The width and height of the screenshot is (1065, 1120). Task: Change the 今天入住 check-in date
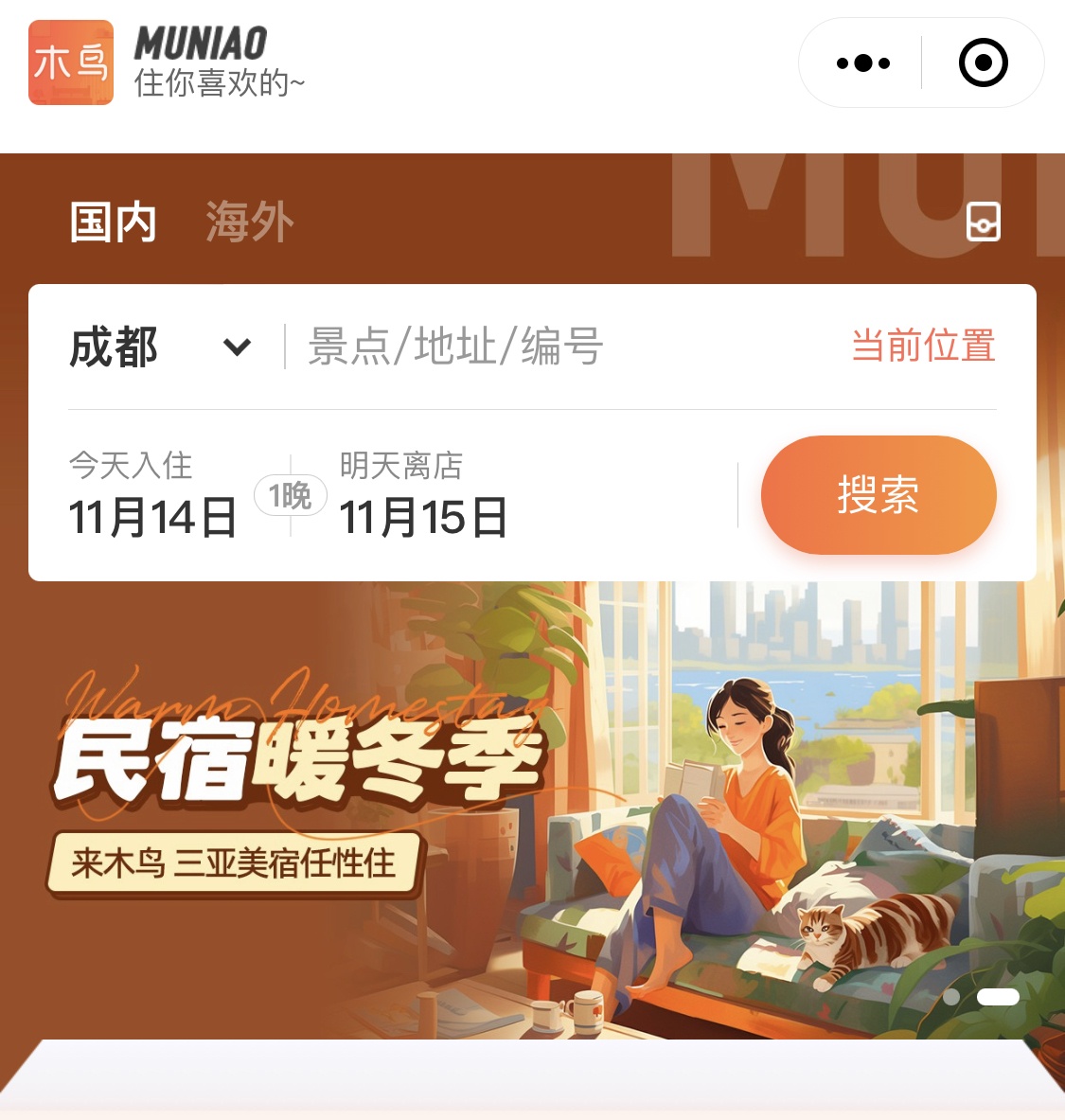pos(151,495)
